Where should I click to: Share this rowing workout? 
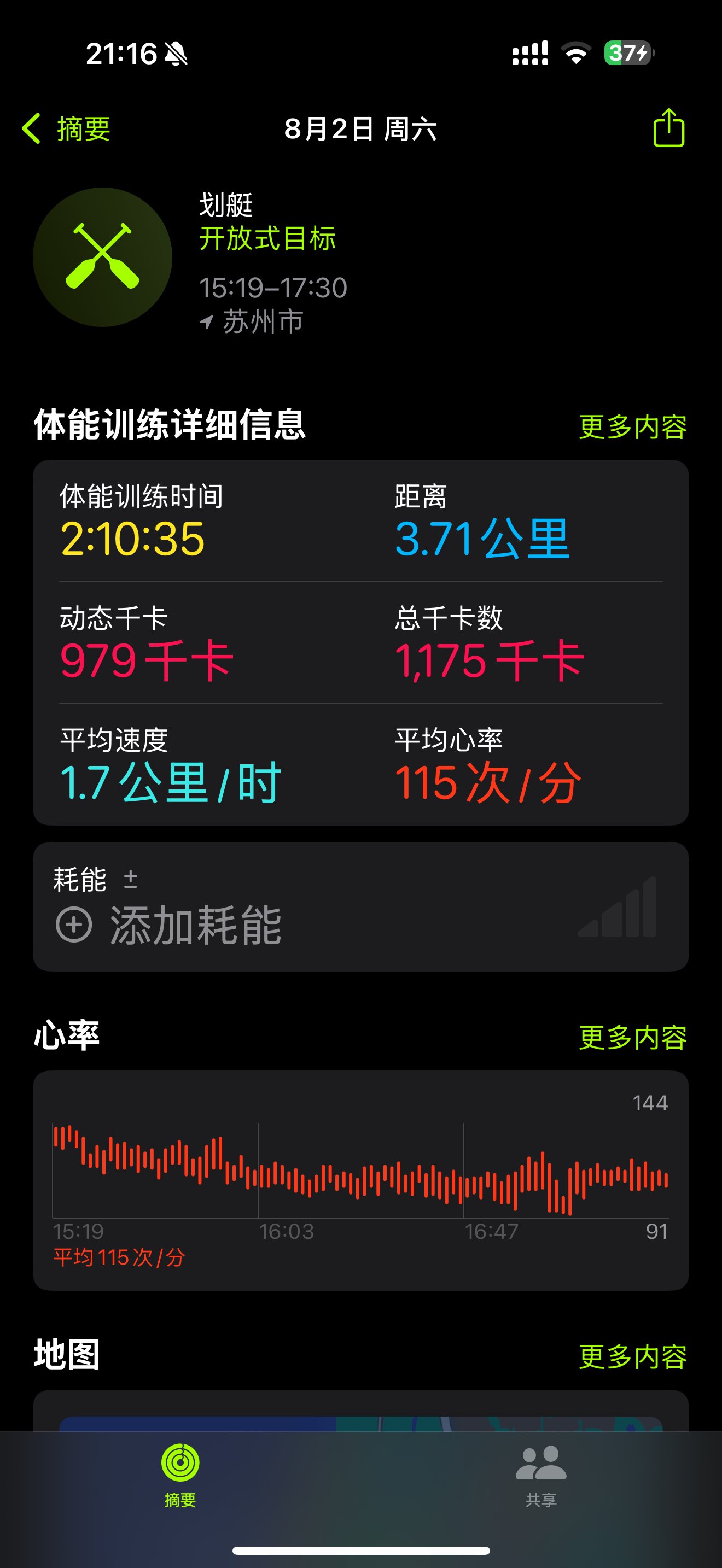[668, 128]
